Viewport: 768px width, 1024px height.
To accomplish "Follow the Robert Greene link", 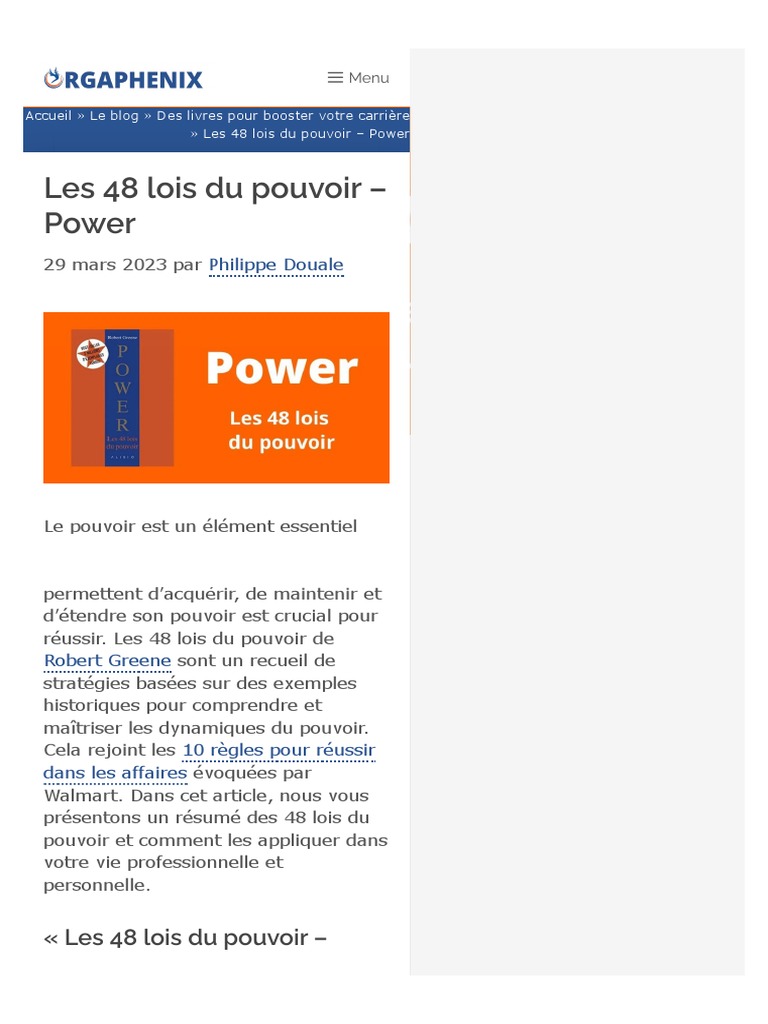I will [107, 660].
